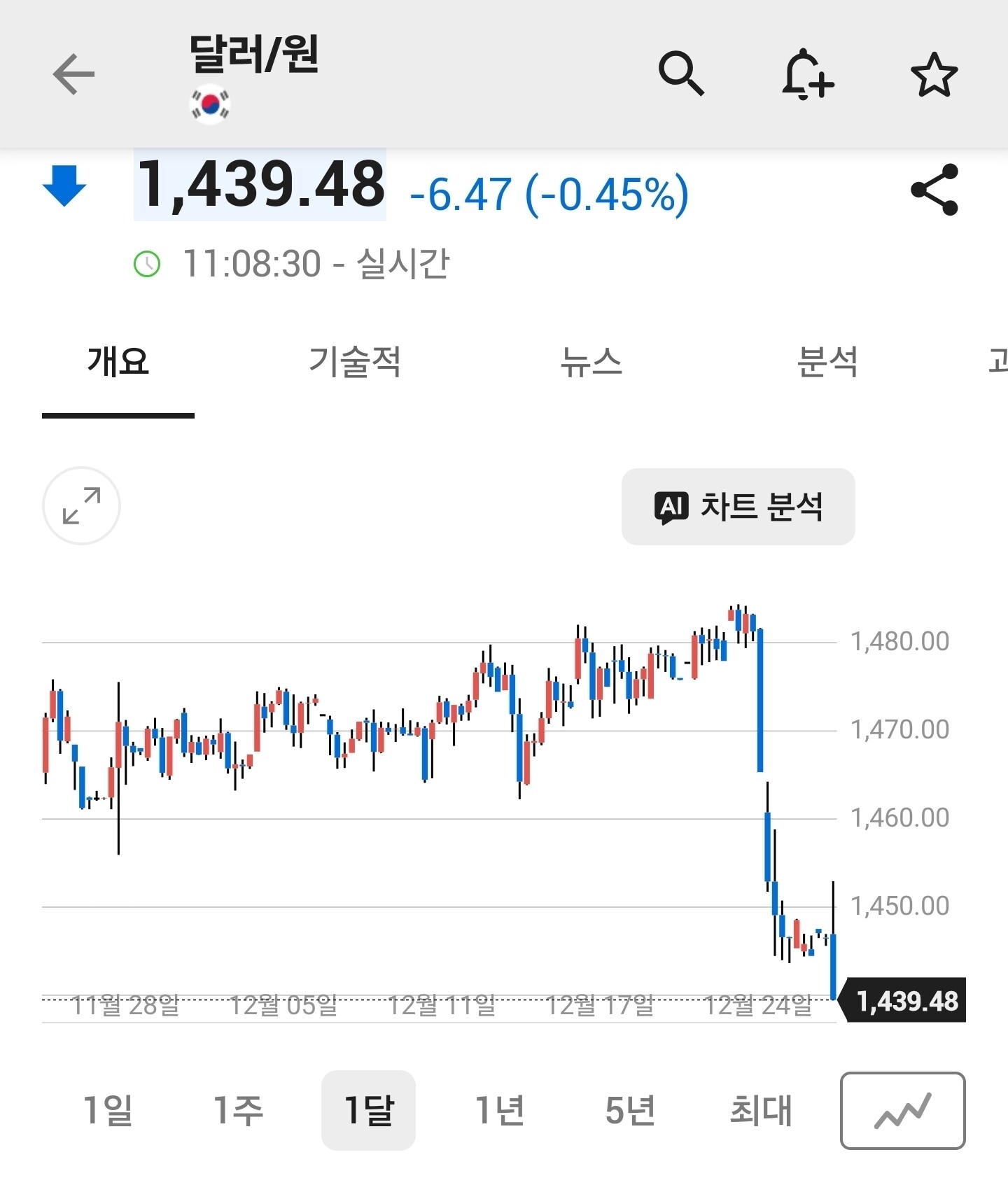The width and height of the screenshot is (1008, 1178).
Task: Select the 1일 chart range
Action: (x=107, y=1110)
